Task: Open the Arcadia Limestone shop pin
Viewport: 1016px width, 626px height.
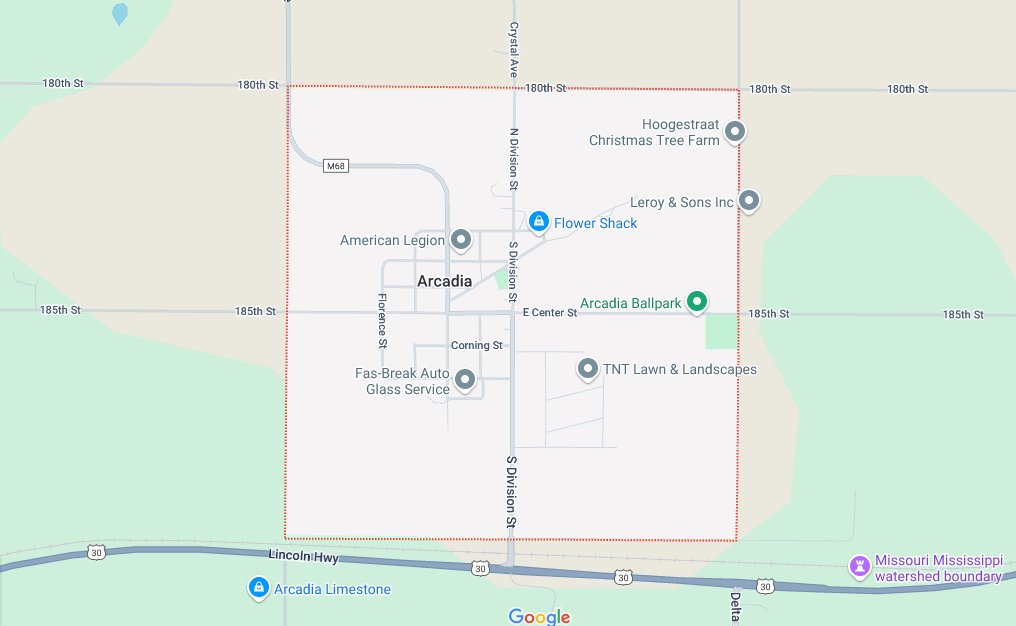Action: (x=259, y=588)
